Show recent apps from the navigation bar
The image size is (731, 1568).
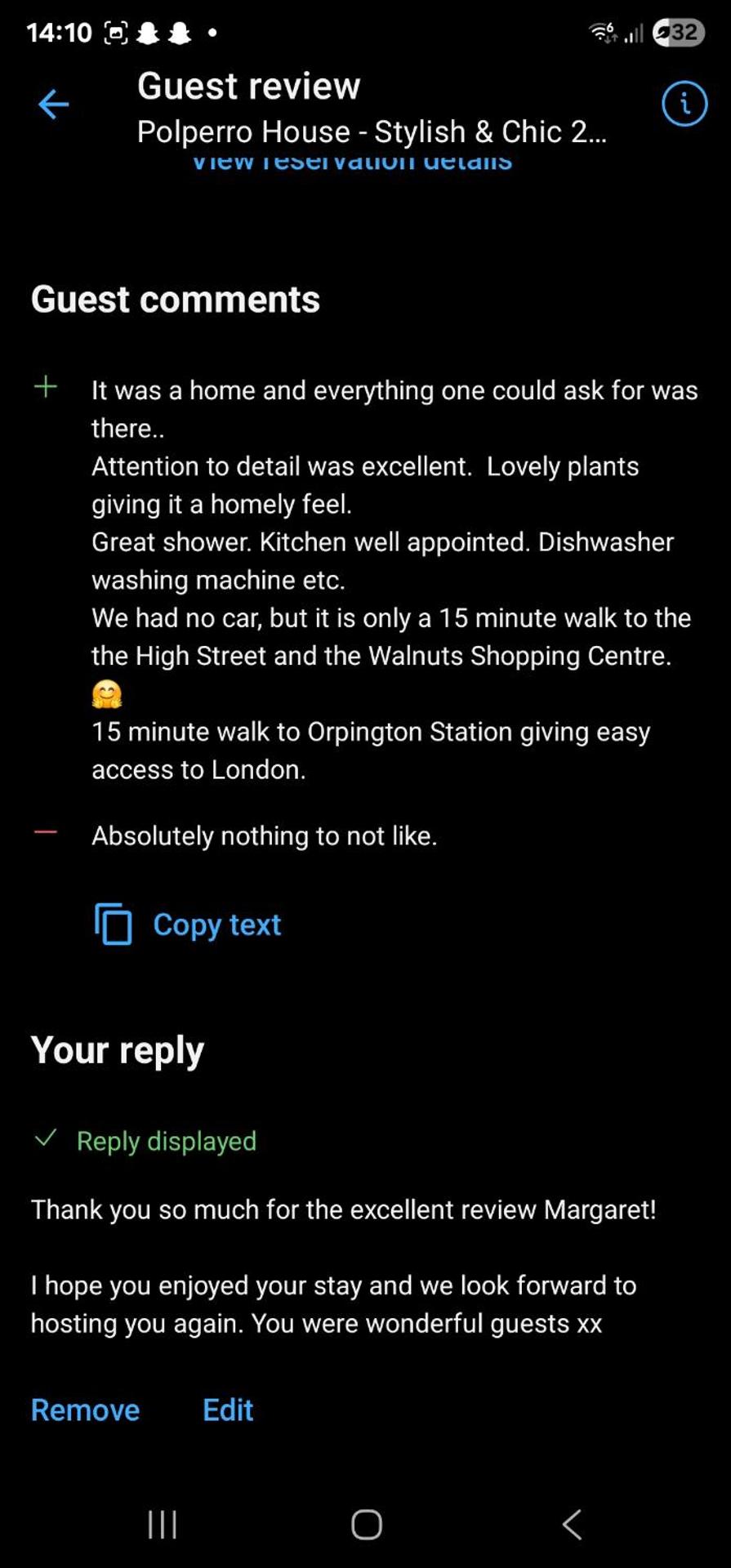tap(163, 1524)
